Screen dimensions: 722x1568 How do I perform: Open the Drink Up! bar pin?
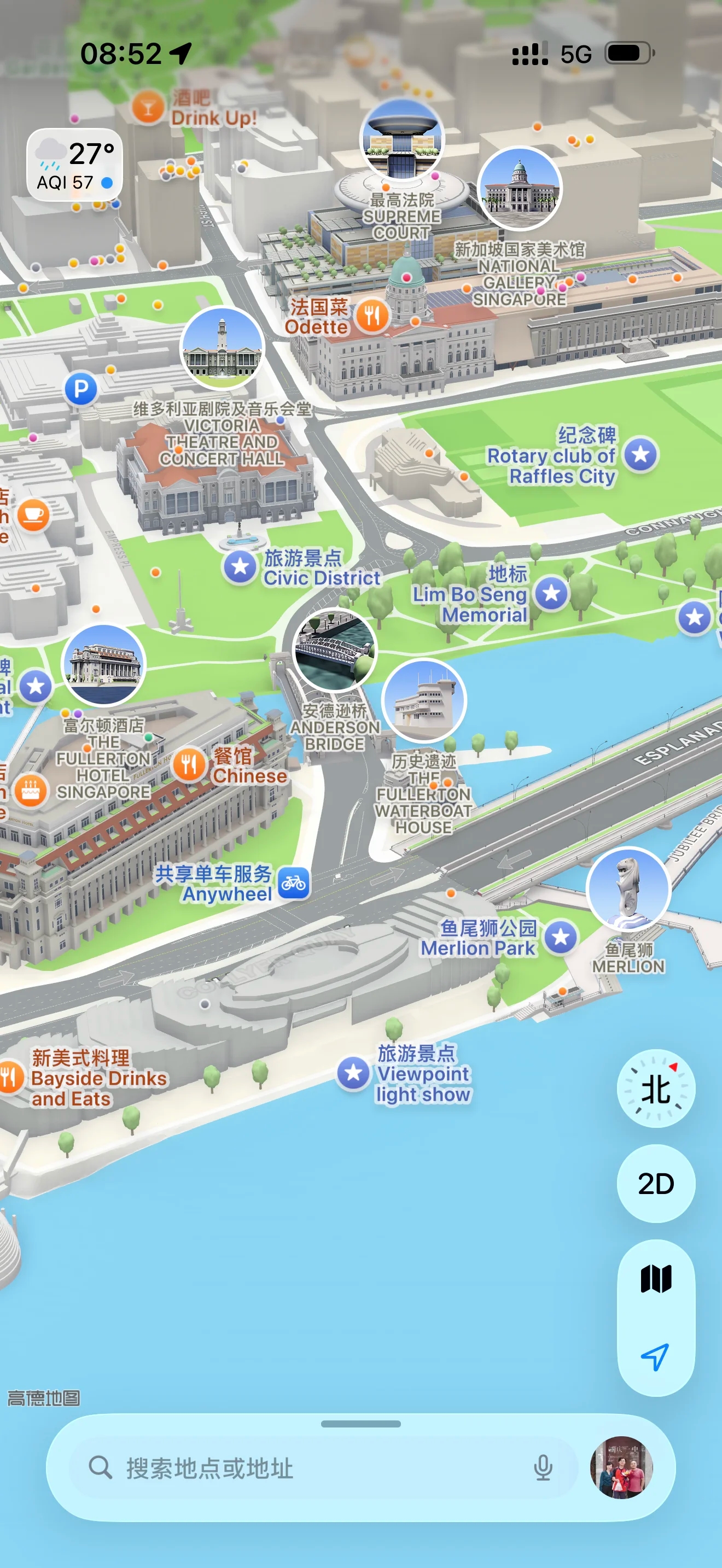coord(148,108)
